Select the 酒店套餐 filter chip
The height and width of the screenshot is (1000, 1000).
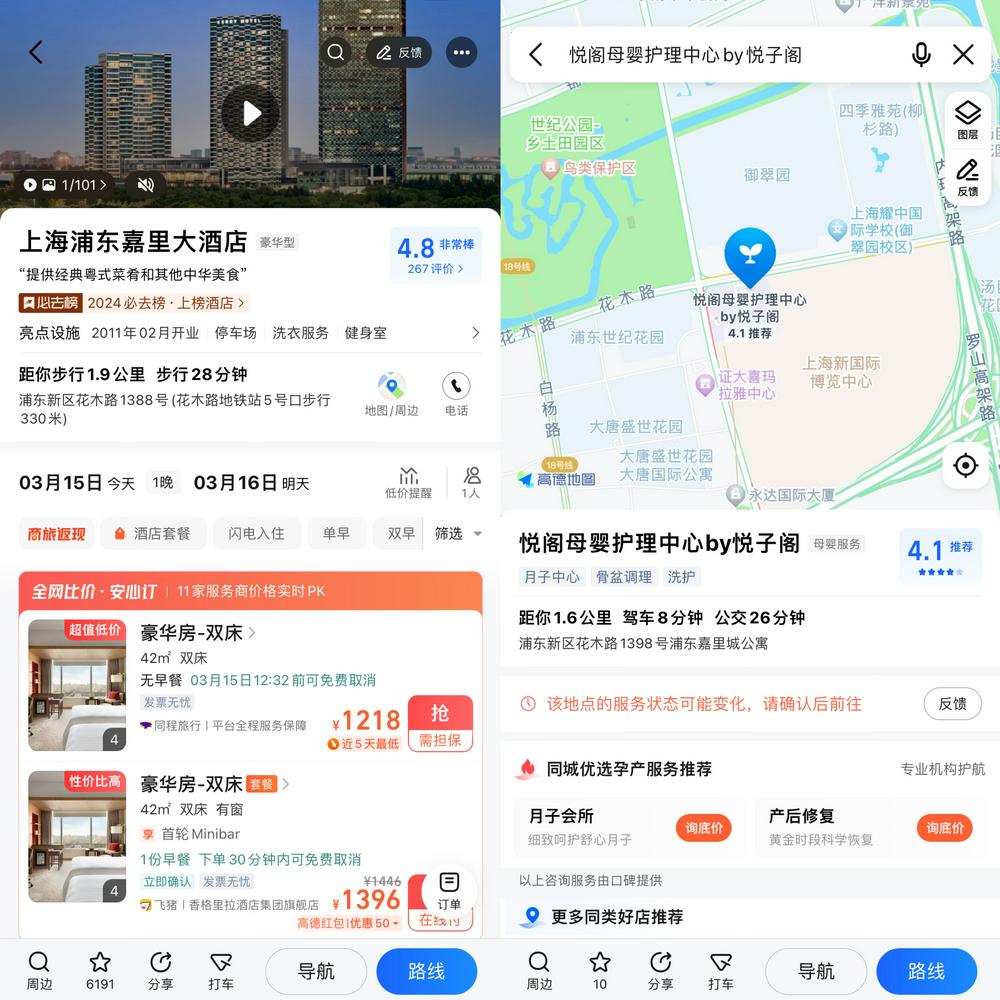click(152, 534)
